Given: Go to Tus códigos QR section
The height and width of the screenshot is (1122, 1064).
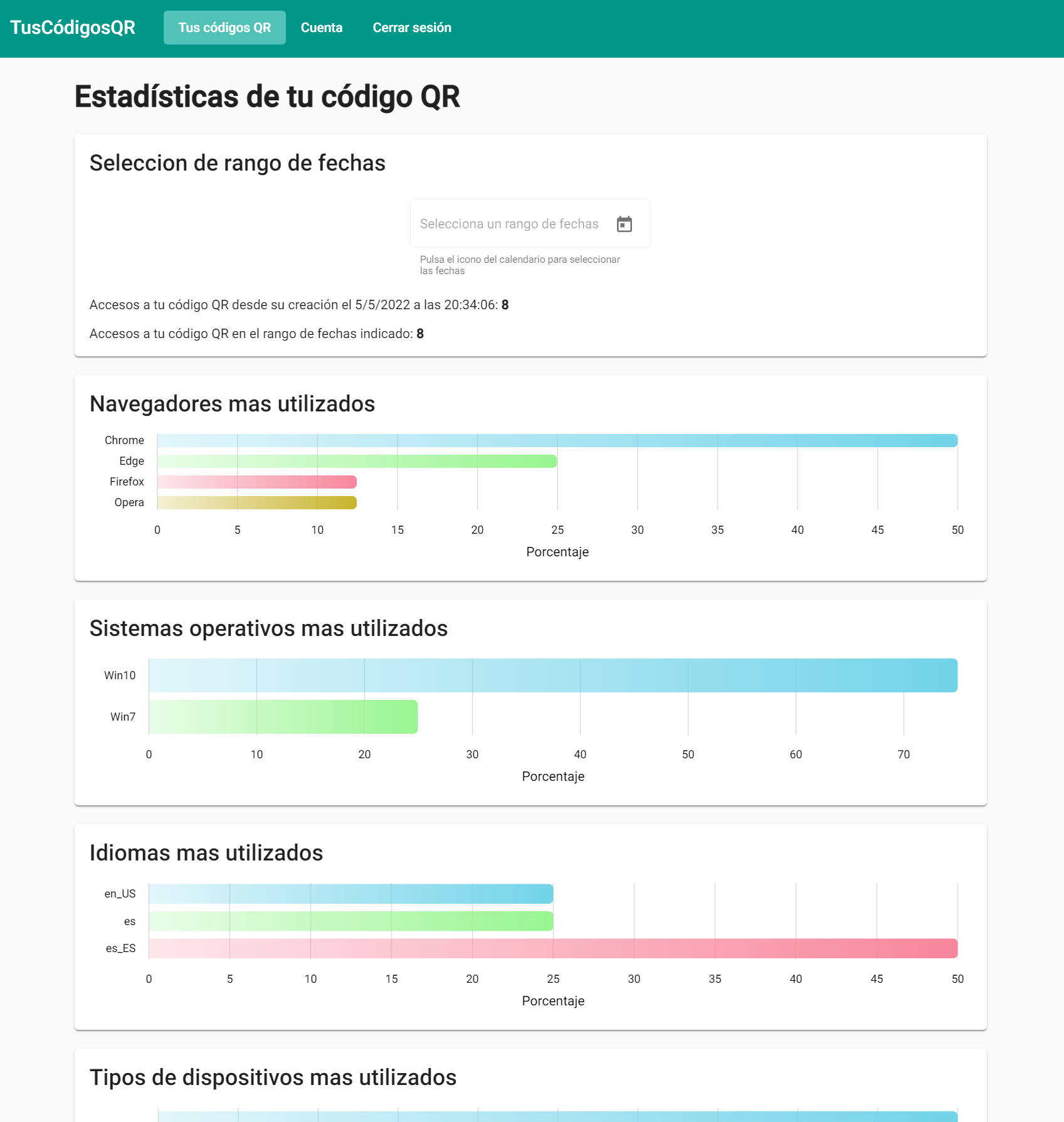Looking at the screenshot, I should click(224, 28).
